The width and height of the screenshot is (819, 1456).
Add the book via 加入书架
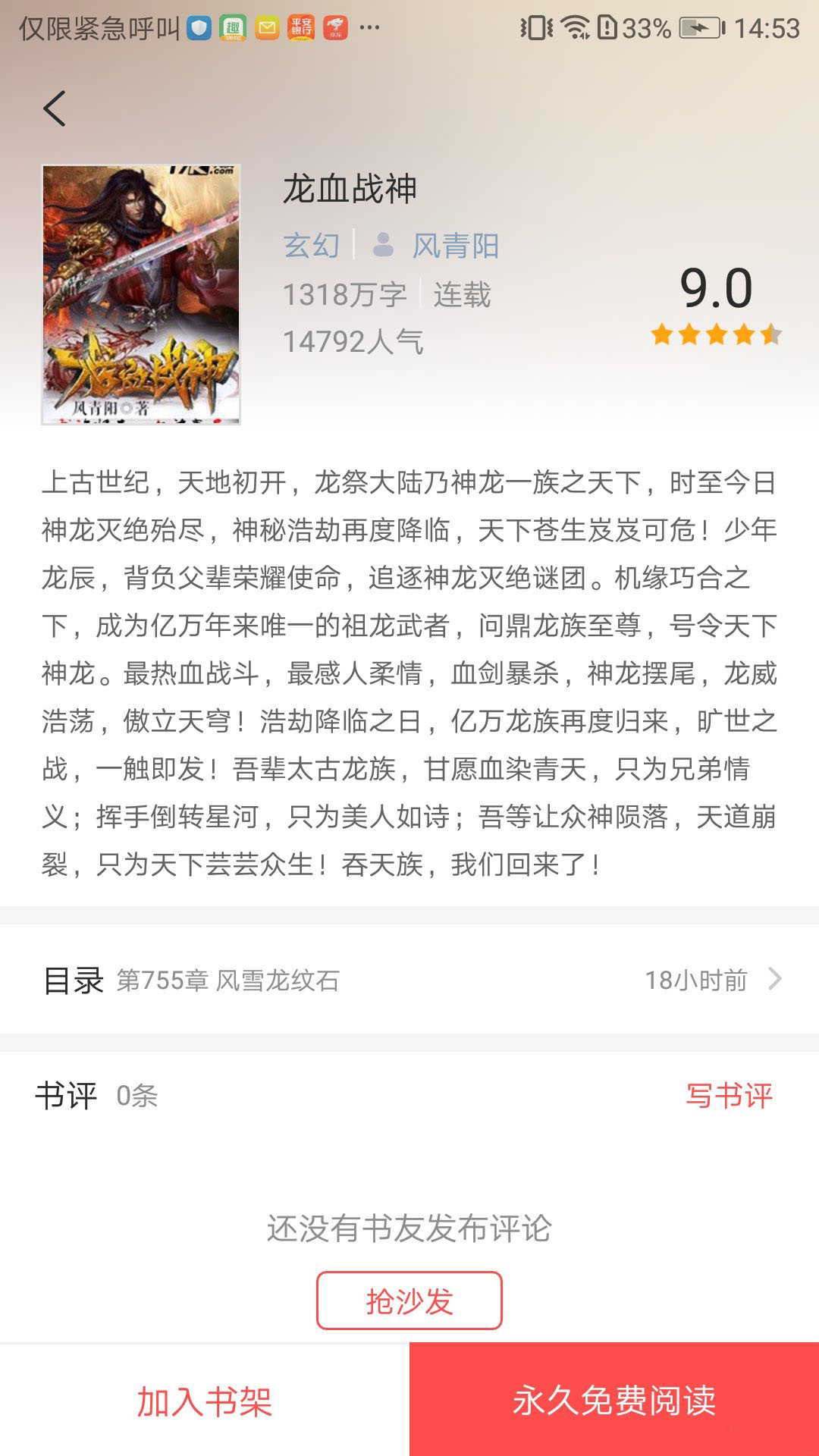(205, 1400)
